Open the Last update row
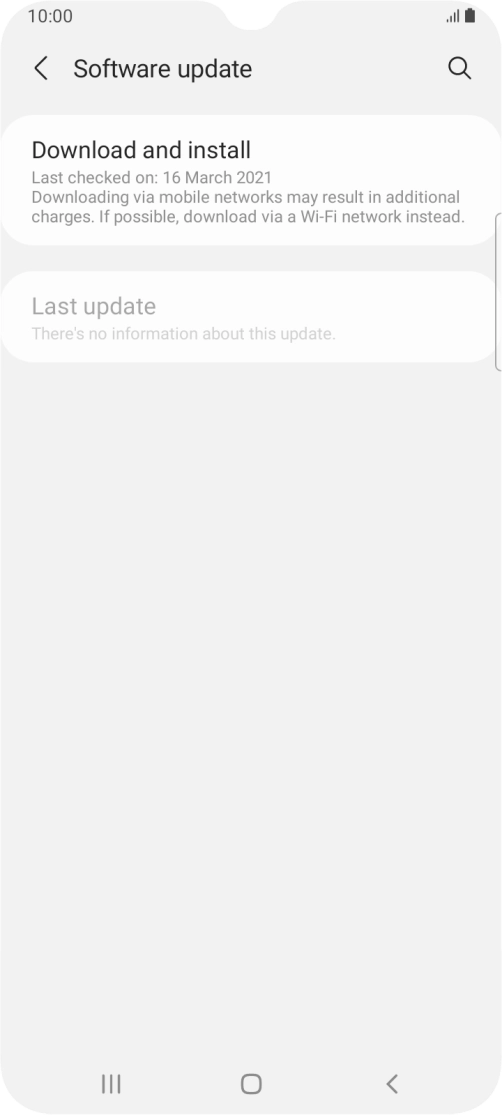The height and width of the screenshot is (1115, 502). click(251, 317)
